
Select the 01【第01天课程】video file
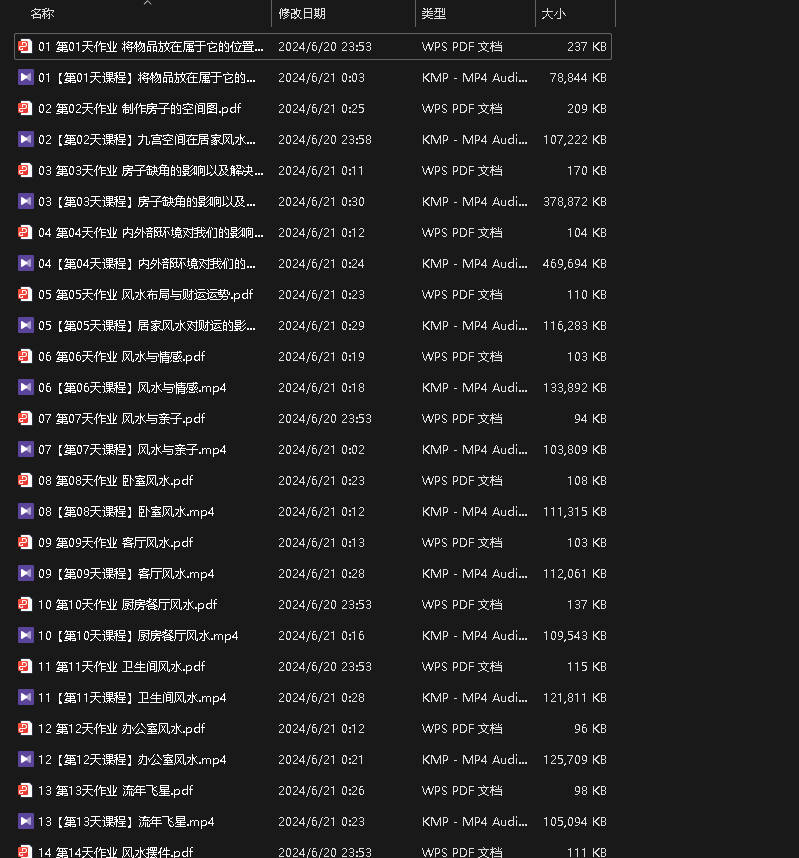click(x=146, y=78)
